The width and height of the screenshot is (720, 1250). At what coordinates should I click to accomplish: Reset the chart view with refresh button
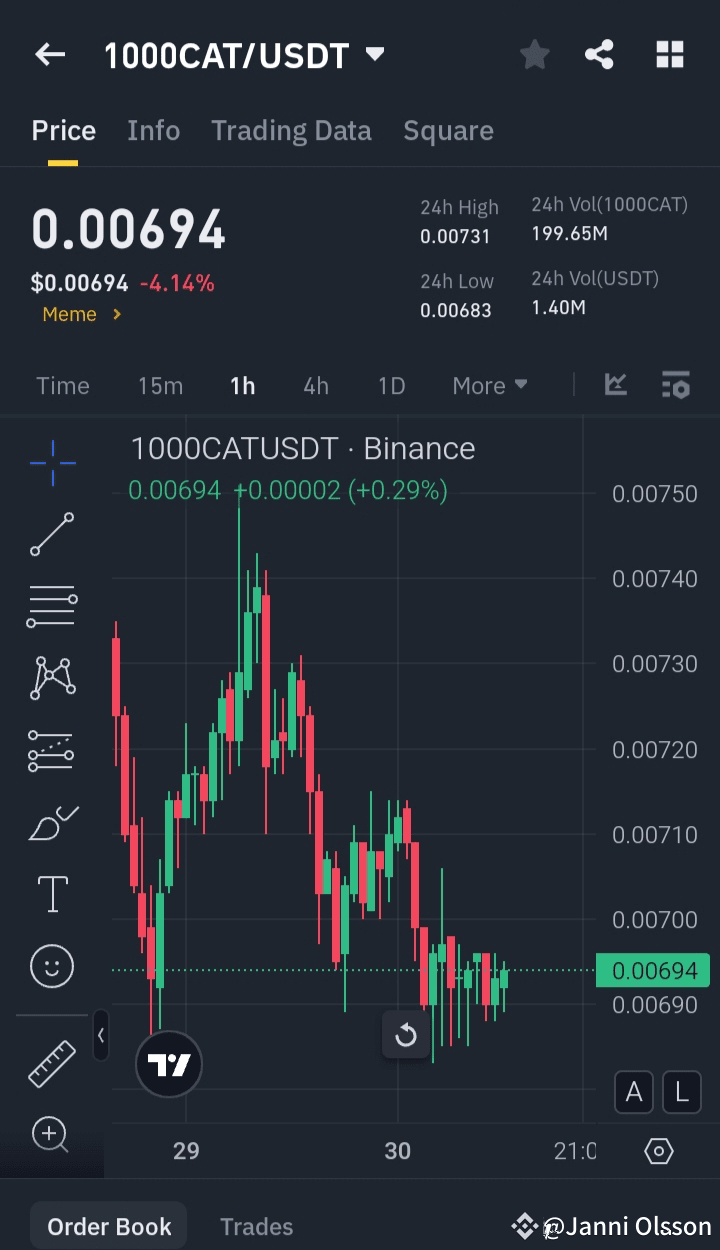(406, 1036)
